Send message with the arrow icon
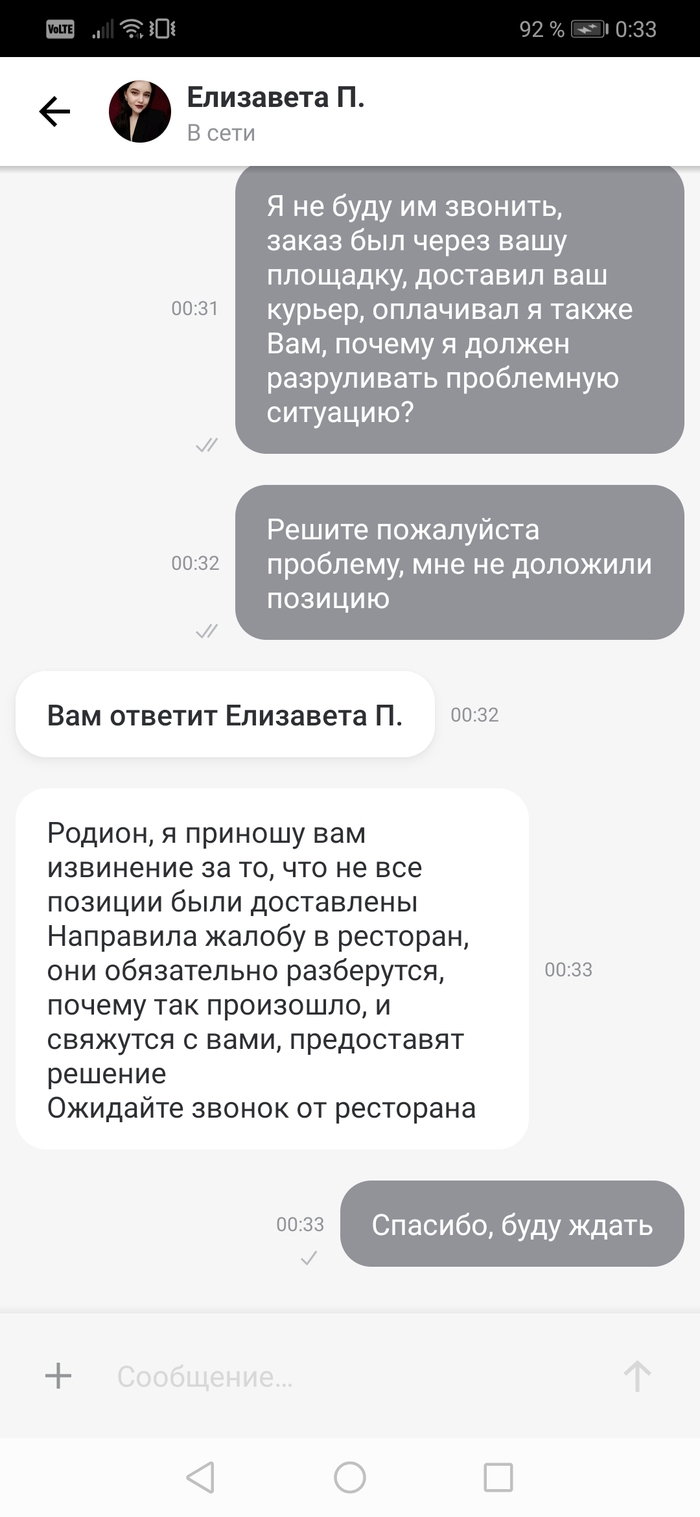This screenshot has width=700, height=1517. point(637,1377)
